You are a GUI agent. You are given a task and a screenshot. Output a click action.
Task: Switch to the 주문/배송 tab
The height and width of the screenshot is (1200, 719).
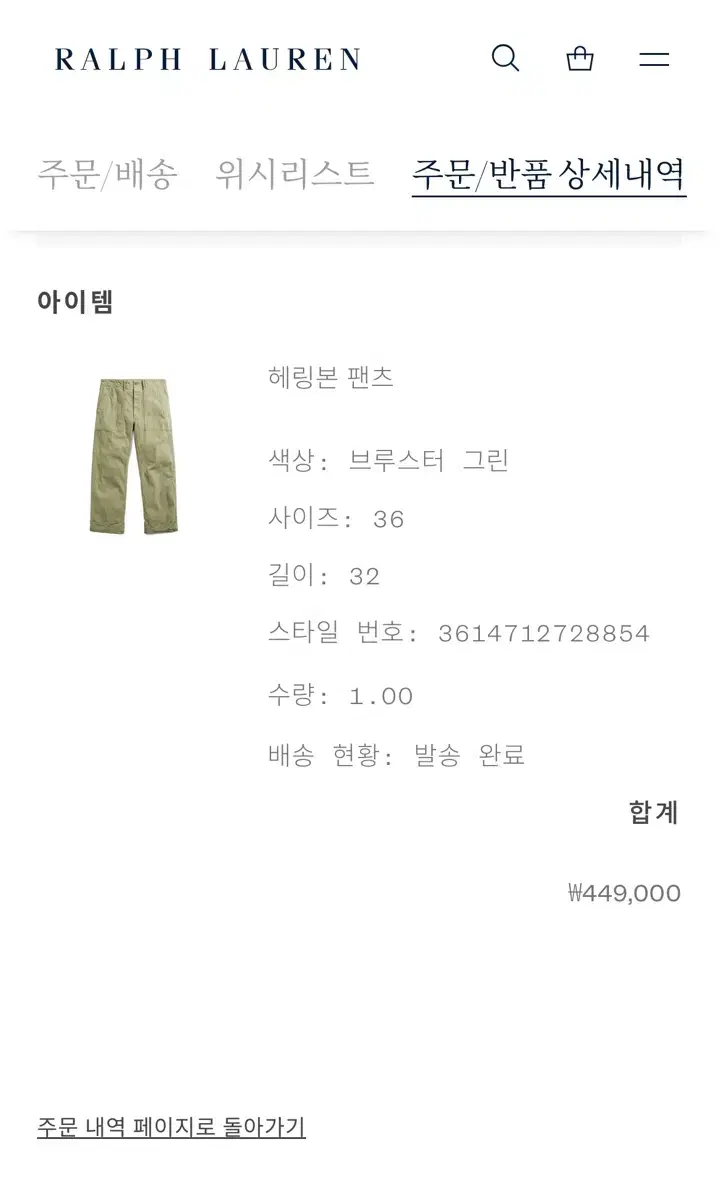pos(108,174)
